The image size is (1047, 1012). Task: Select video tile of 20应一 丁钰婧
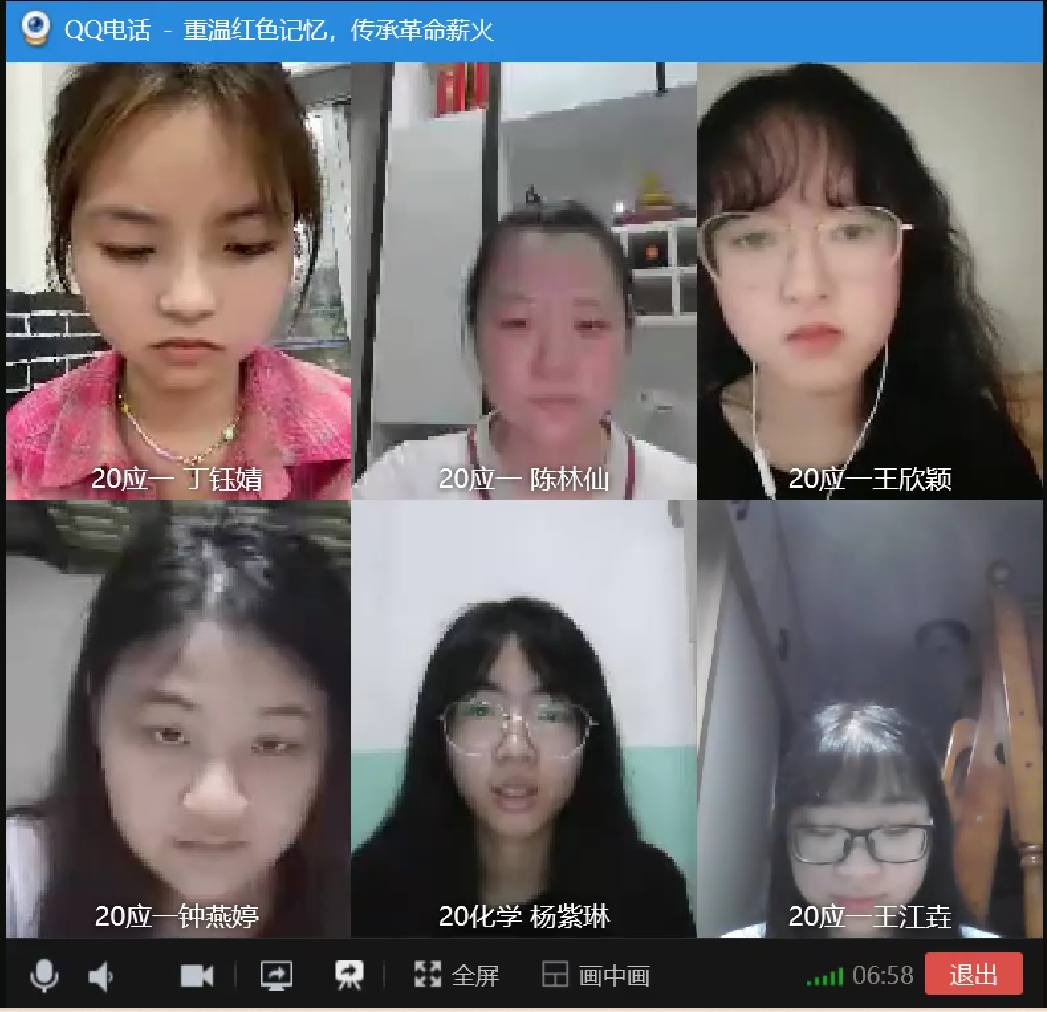[178, 280]
